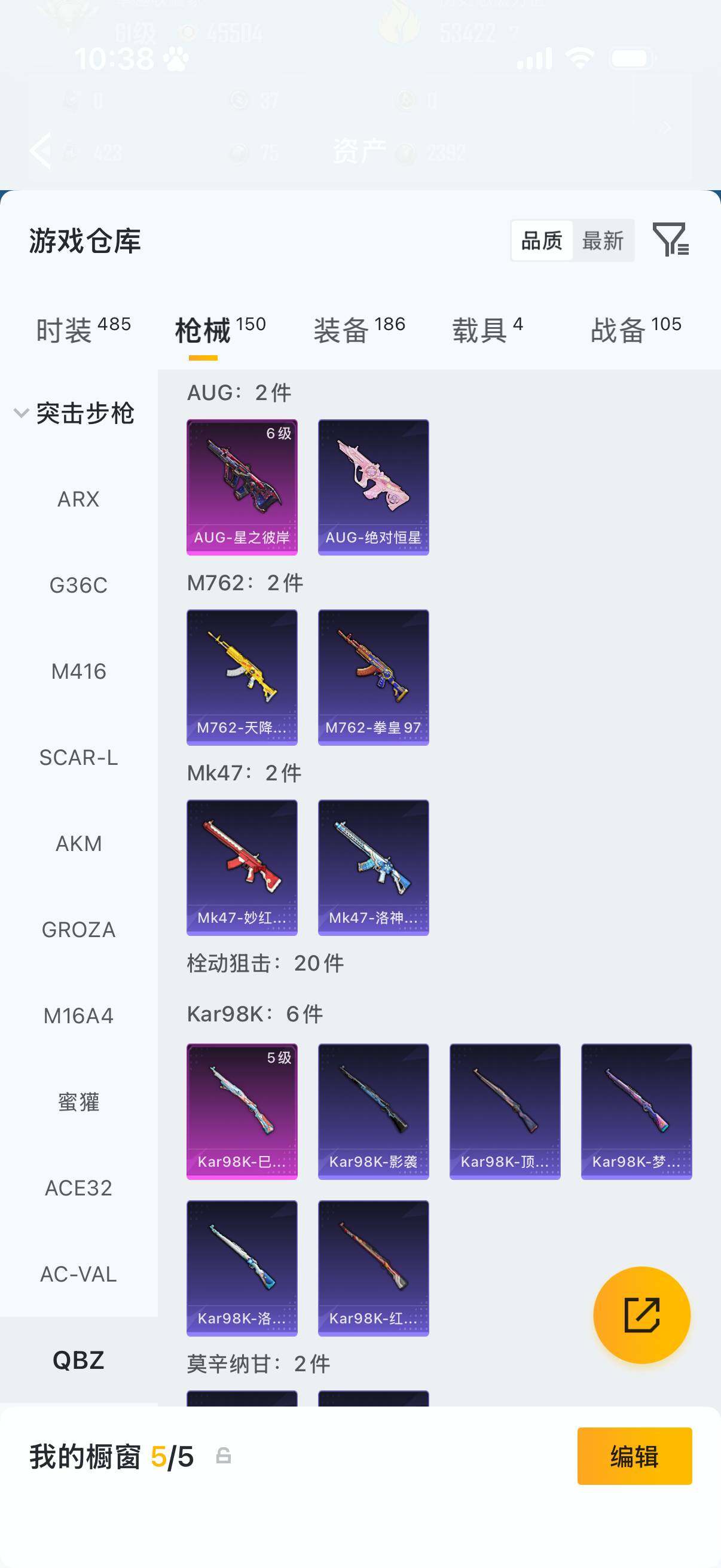Image resolution: width=721 pixels, height=1568 pixels.
Task: Switch to the 装备 tab
Action: click(x=359, y=331)
